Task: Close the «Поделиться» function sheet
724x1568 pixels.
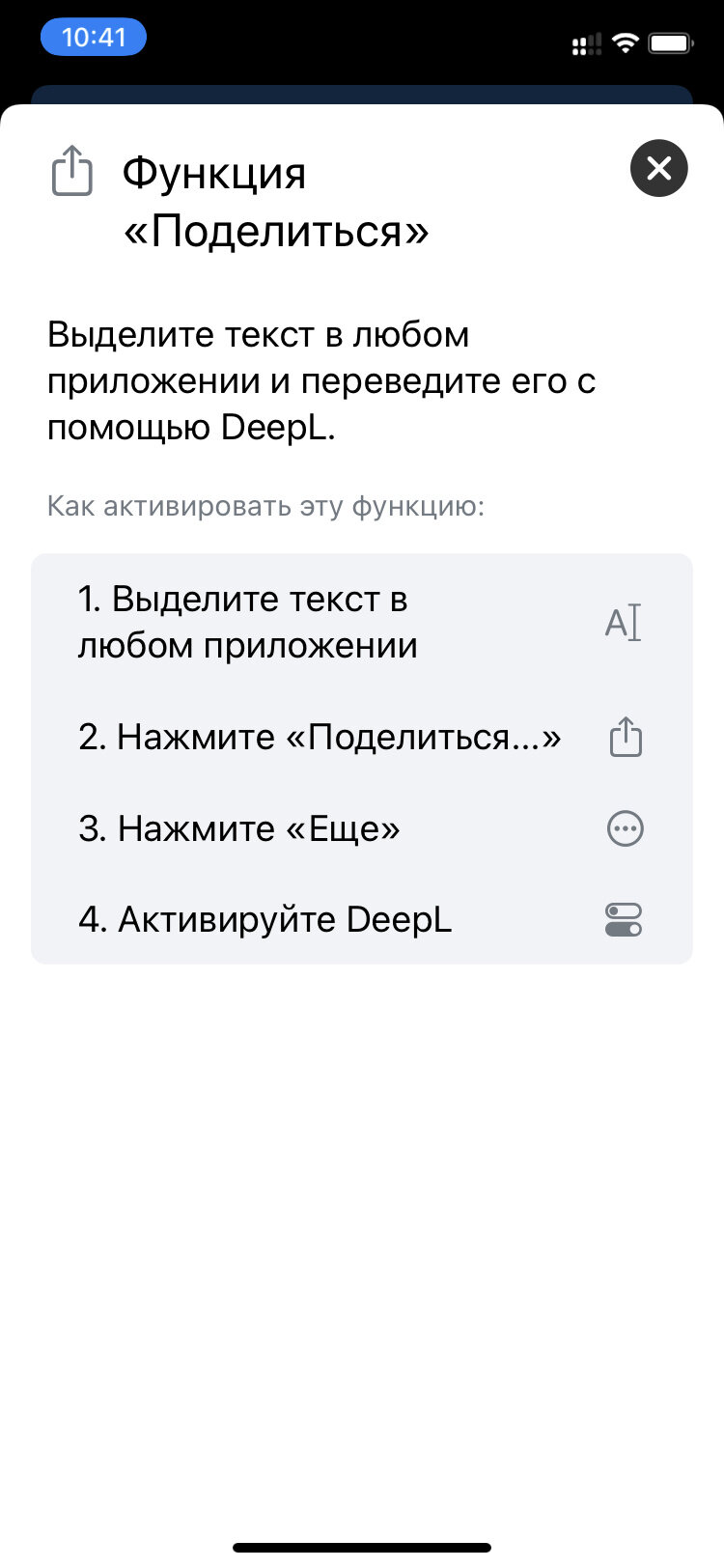Action: click(x=658, y=168)
